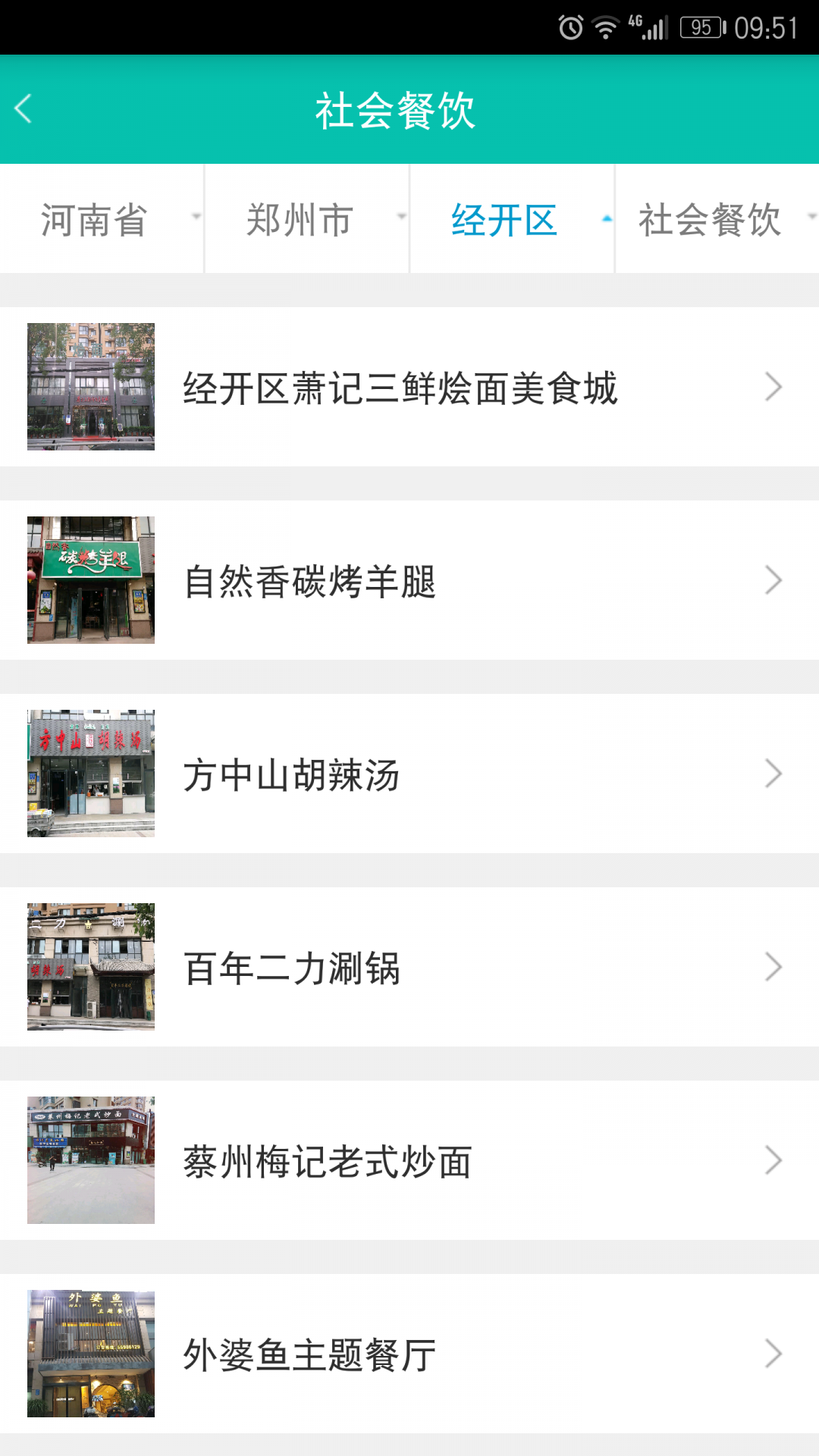Image resolution: width=819 pixels, height=1456 pixels.
Task: Tap the clock time 09:51 in status bar
Action: (x=764, y=24)
